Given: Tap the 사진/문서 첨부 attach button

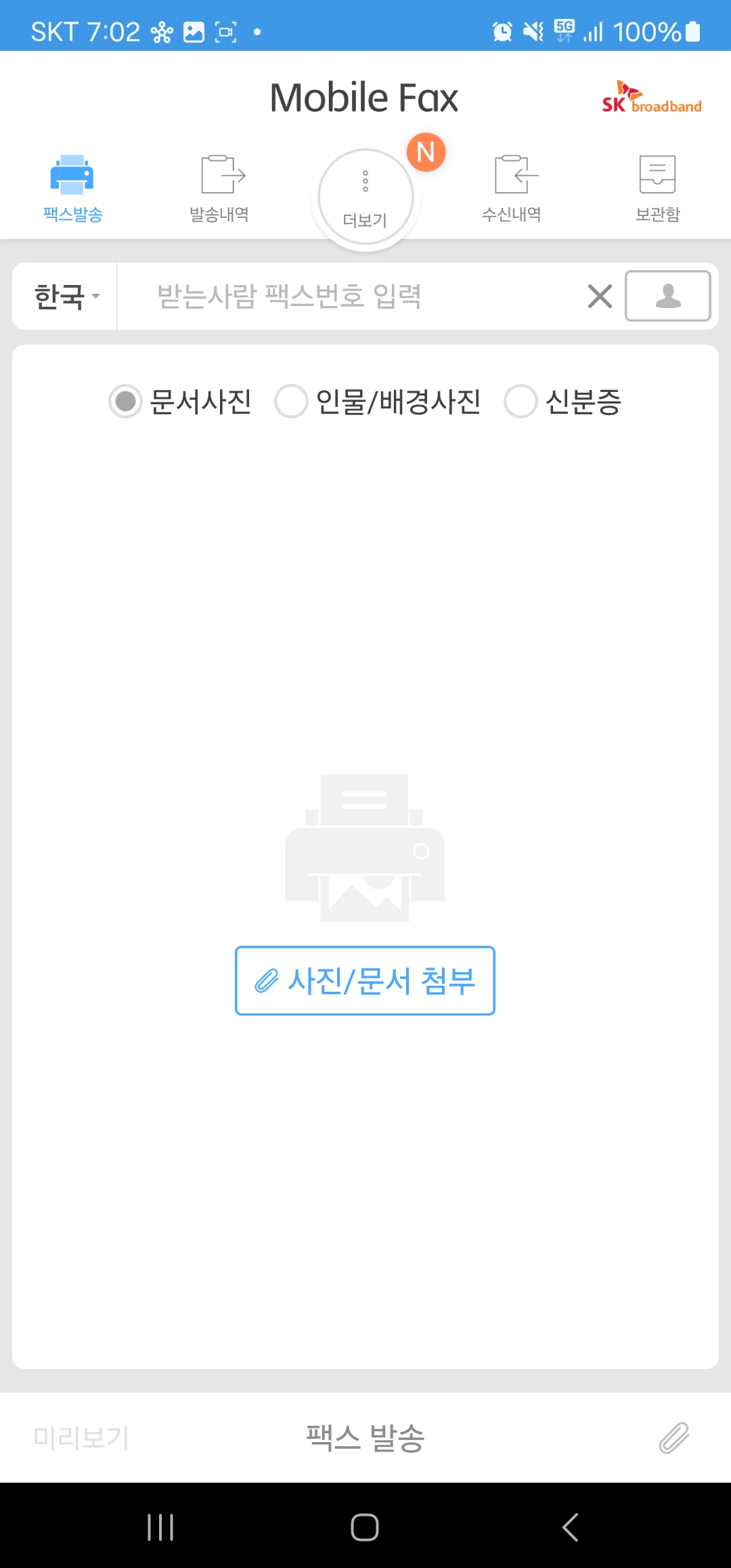Looking at the screenshot, I should pos(365,981).
